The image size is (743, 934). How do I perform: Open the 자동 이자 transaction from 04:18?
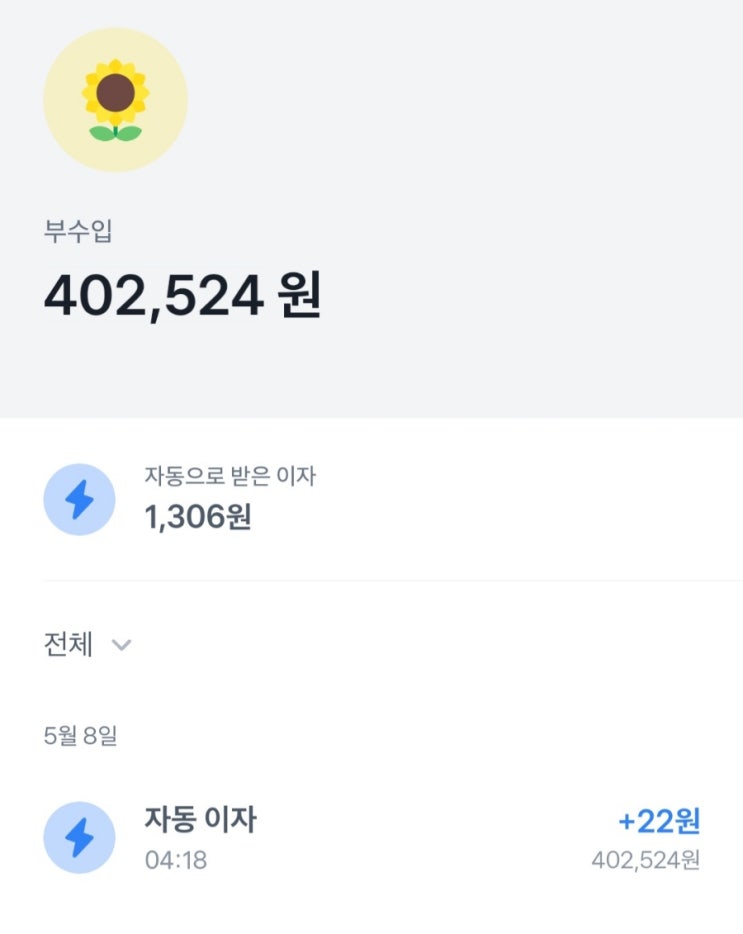pos(370,837)
